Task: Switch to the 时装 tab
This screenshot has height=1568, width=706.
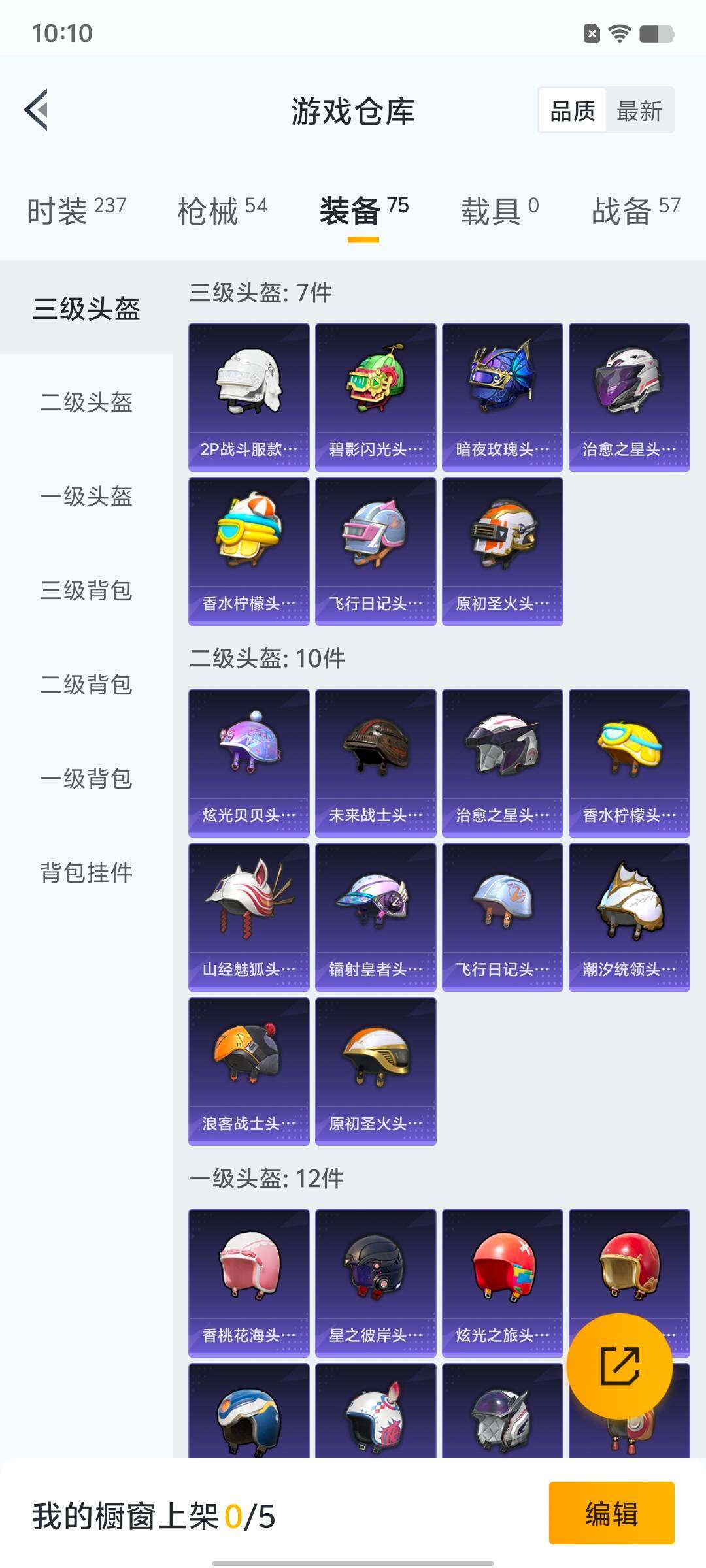Action: (76, 211)
